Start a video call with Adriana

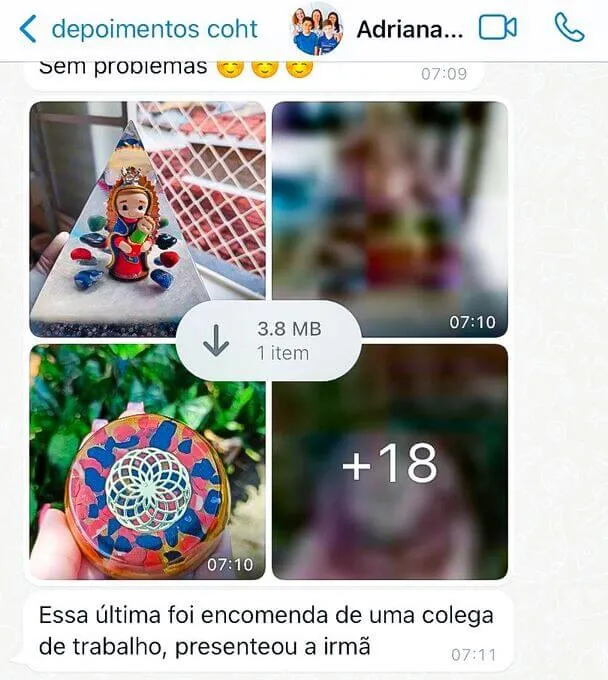pyautogui.click(x=497, y=28)
